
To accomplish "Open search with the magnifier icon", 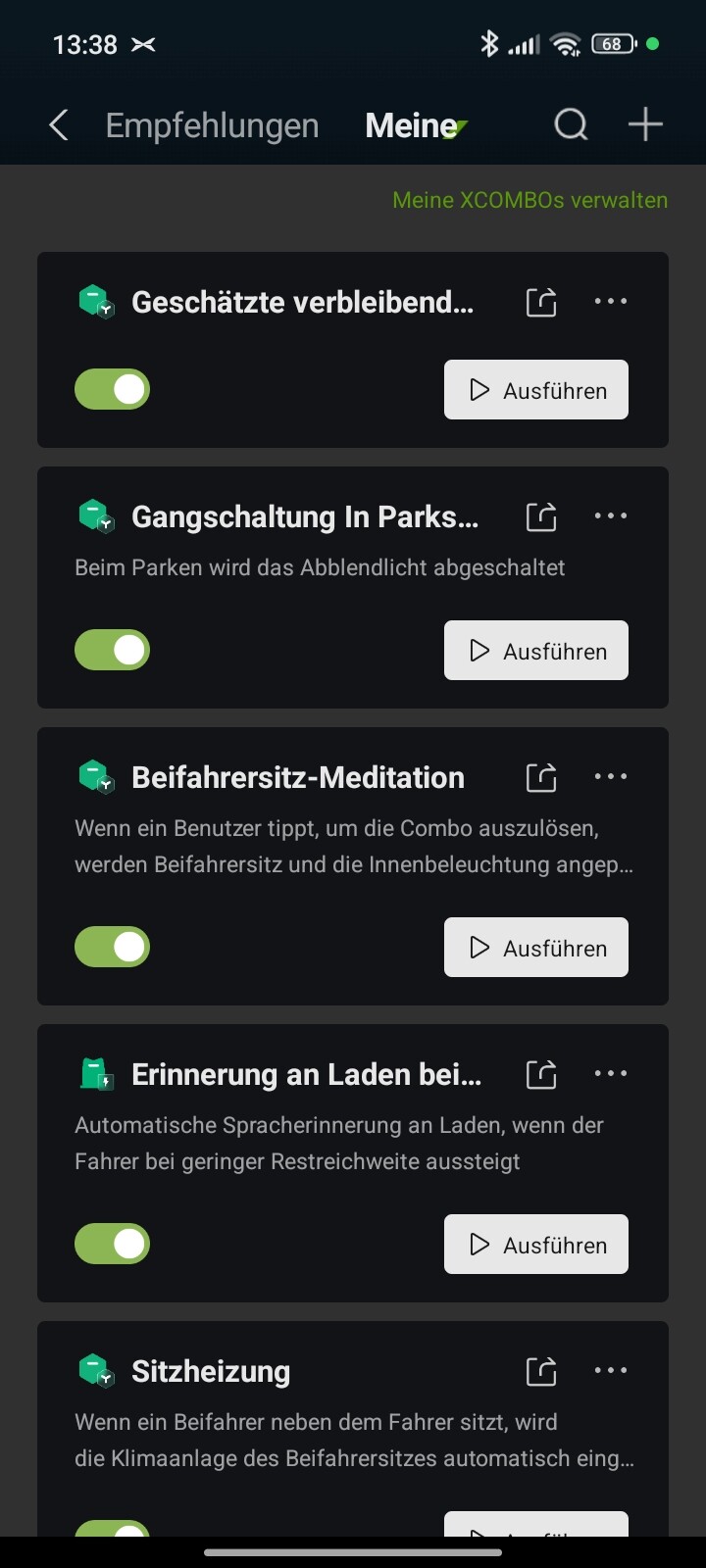I will tap(571, 125).
